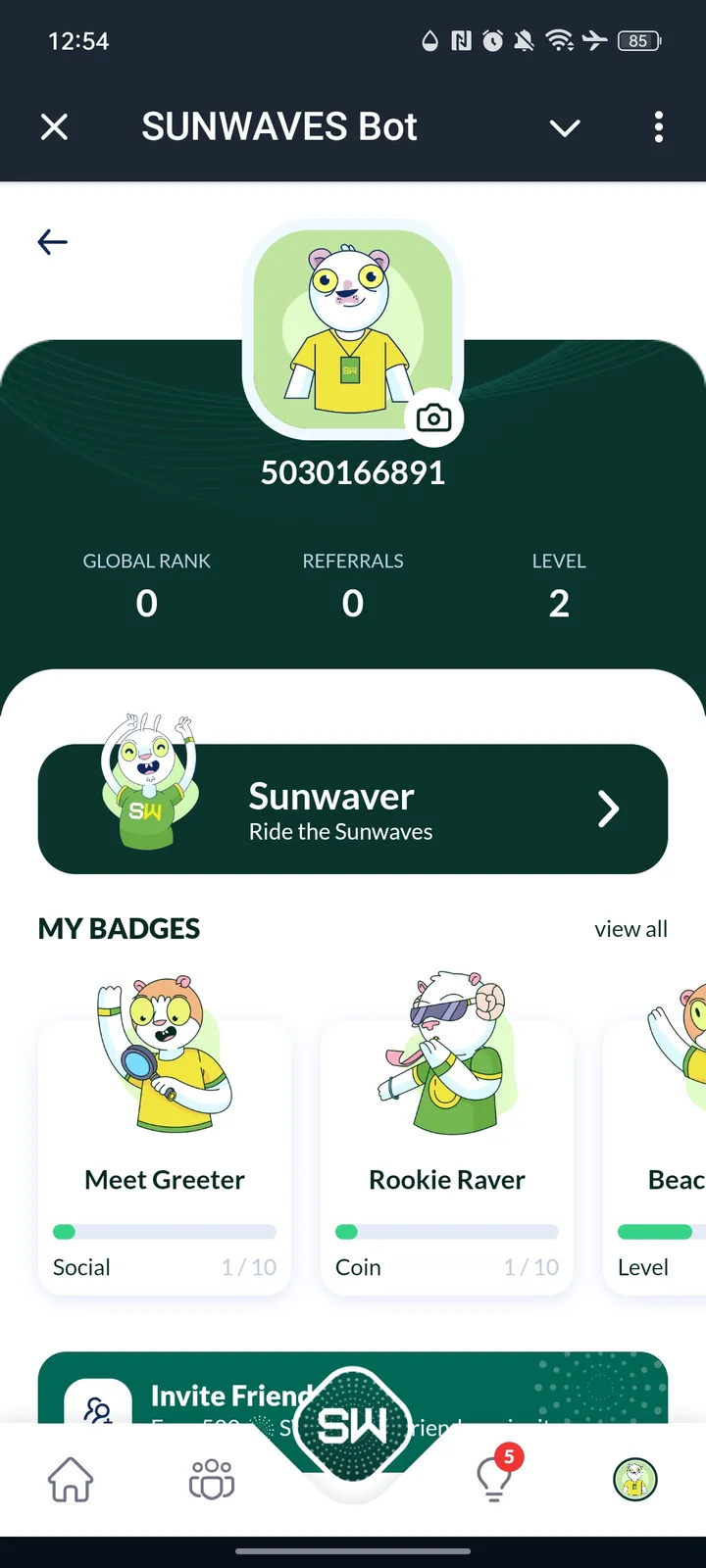Screen dimensions: 706x1568
Task: Open the three-dot menu in the top bar
Action: click(x=658, y=127)
